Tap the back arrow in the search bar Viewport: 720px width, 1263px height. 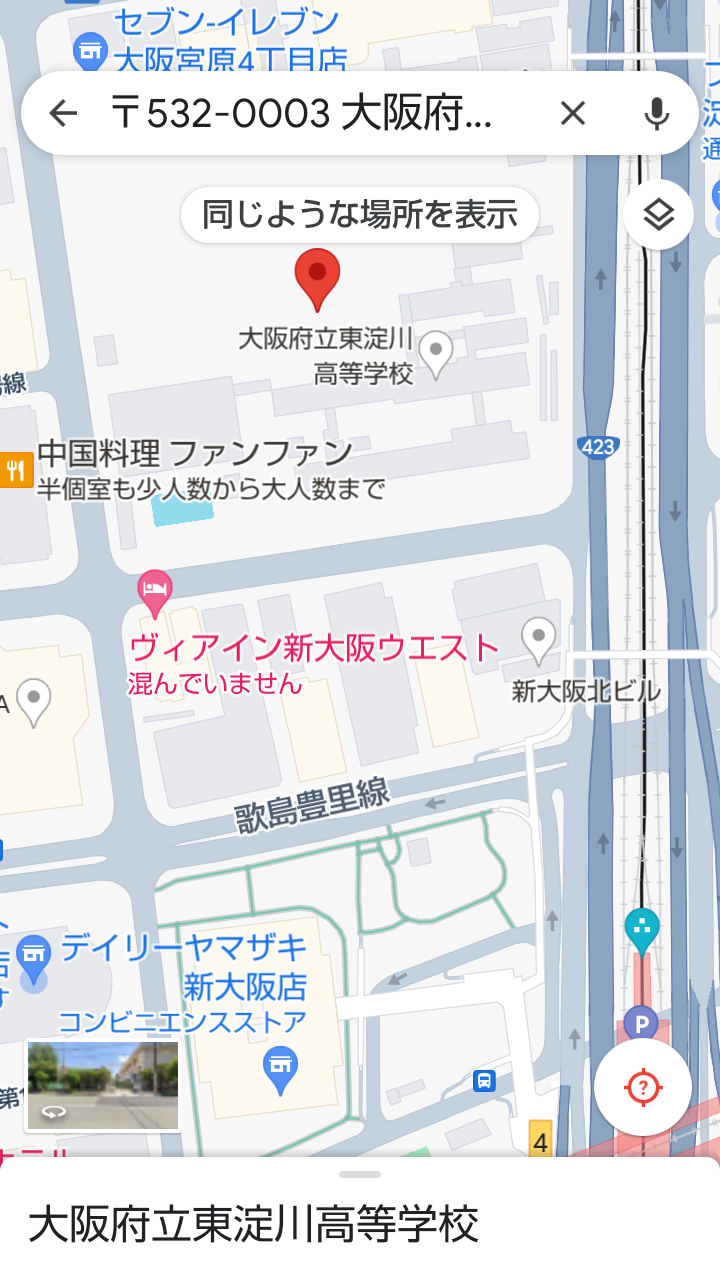63,113
